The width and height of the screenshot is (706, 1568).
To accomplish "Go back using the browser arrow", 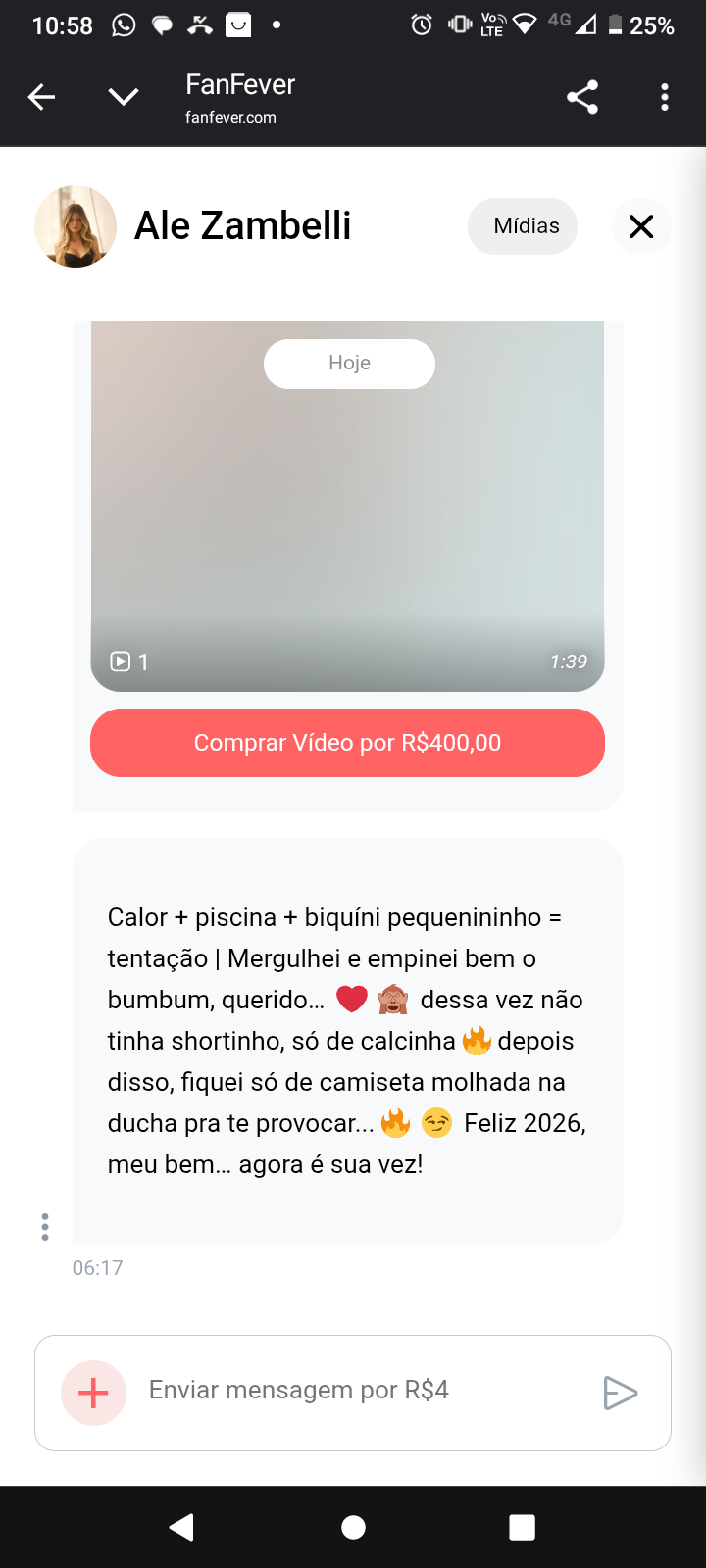I will point(41,97).
